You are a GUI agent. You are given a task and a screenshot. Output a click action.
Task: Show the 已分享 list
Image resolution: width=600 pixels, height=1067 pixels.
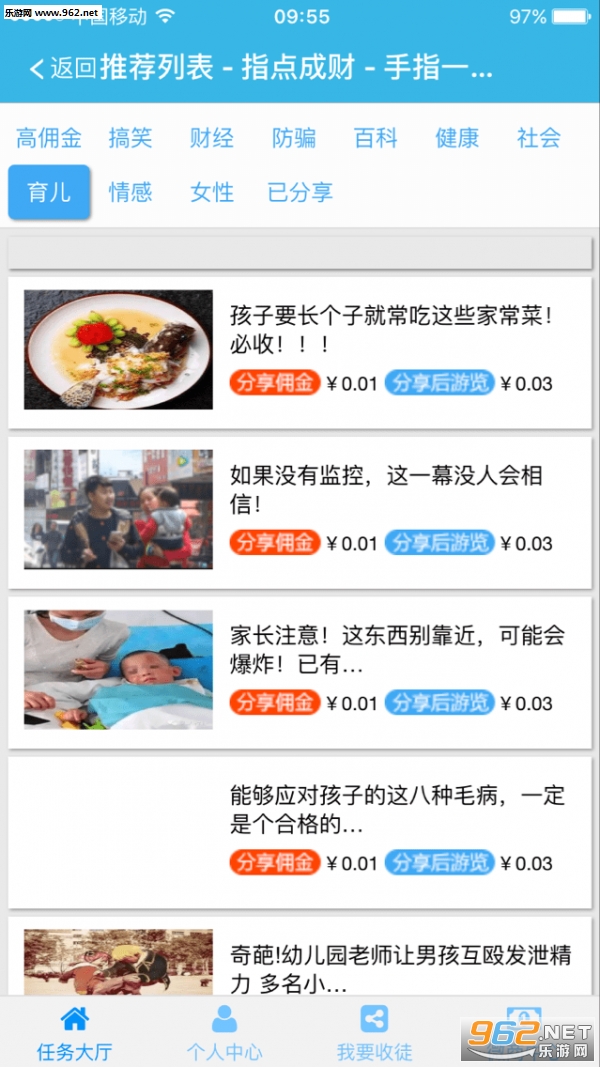pos(300,192)
